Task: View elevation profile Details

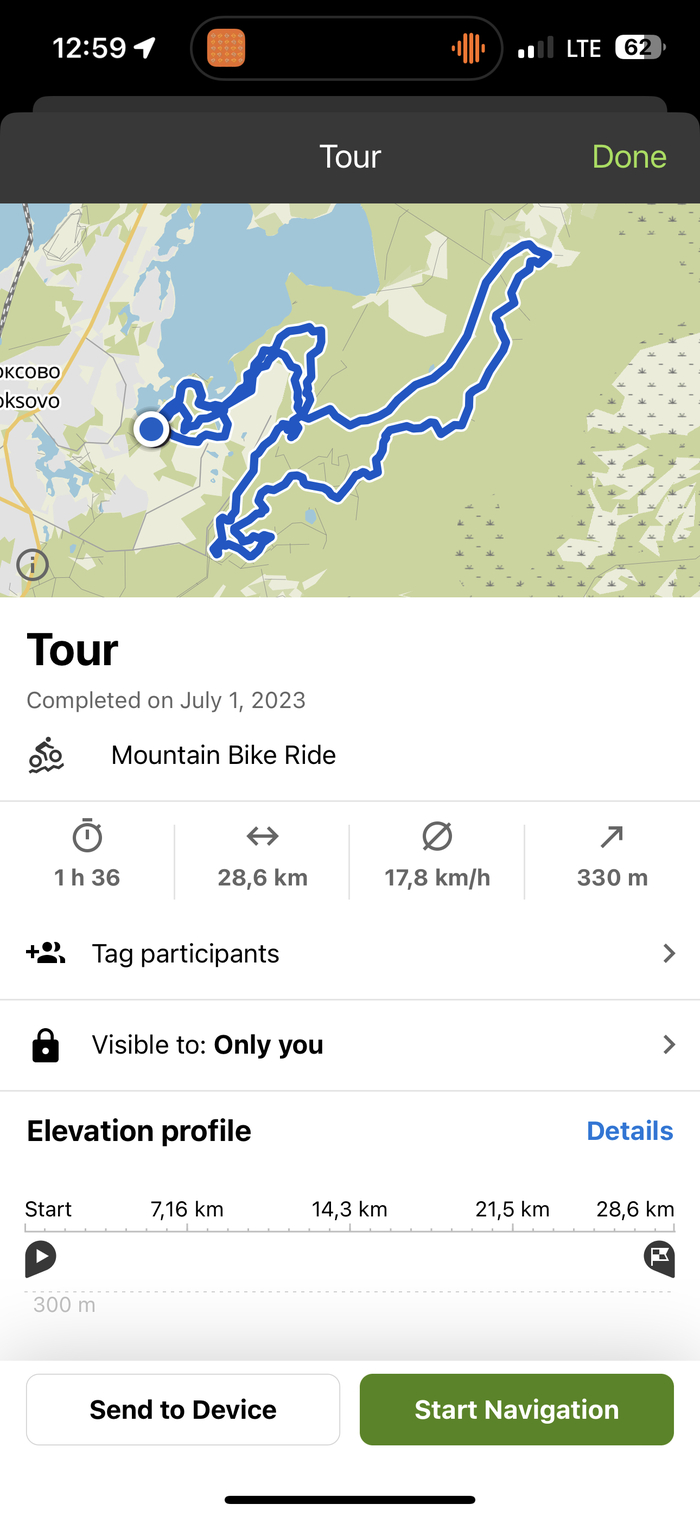Action: pos(629,1131)
